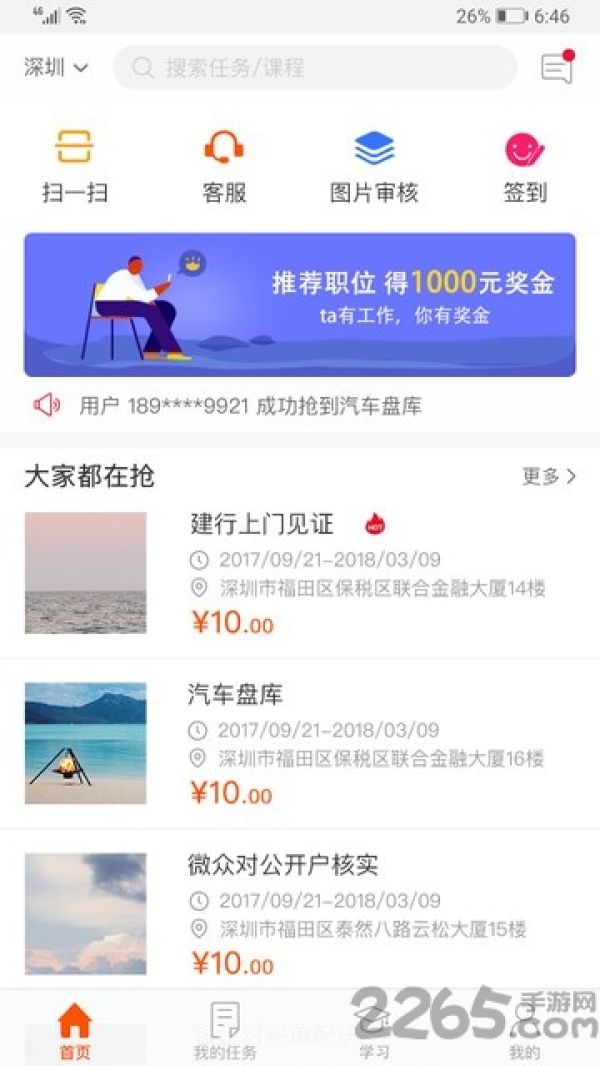This screenshot has height=1066, width=600.
Task: Open the 微众对公开户核实 task
Action: [300, 913]
